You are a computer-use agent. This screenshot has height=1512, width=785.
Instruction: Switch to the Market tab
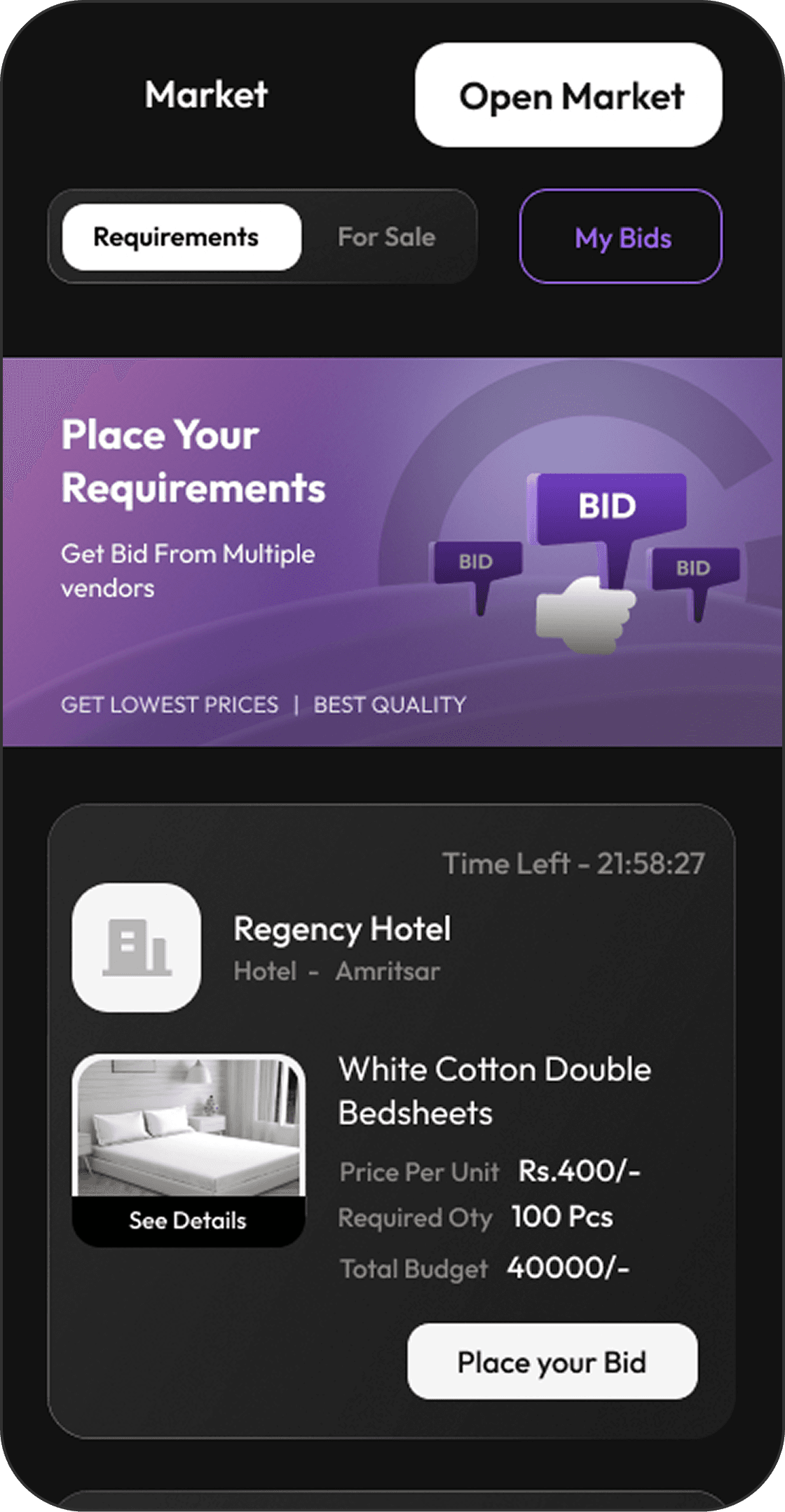tap(206, 95)
